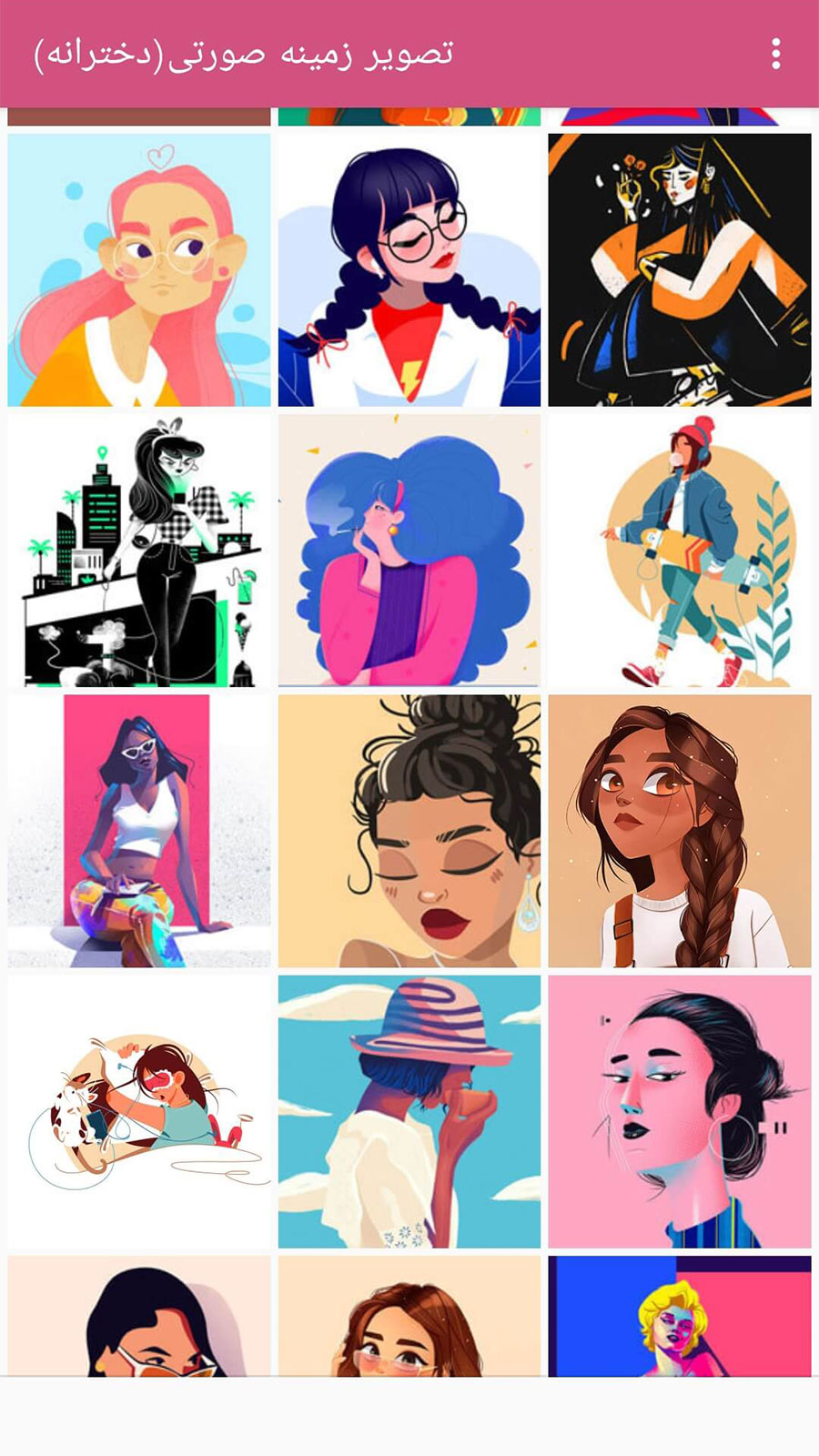View the hair bun girl with closed eyes
The image size is (819, 1456).
409,831
